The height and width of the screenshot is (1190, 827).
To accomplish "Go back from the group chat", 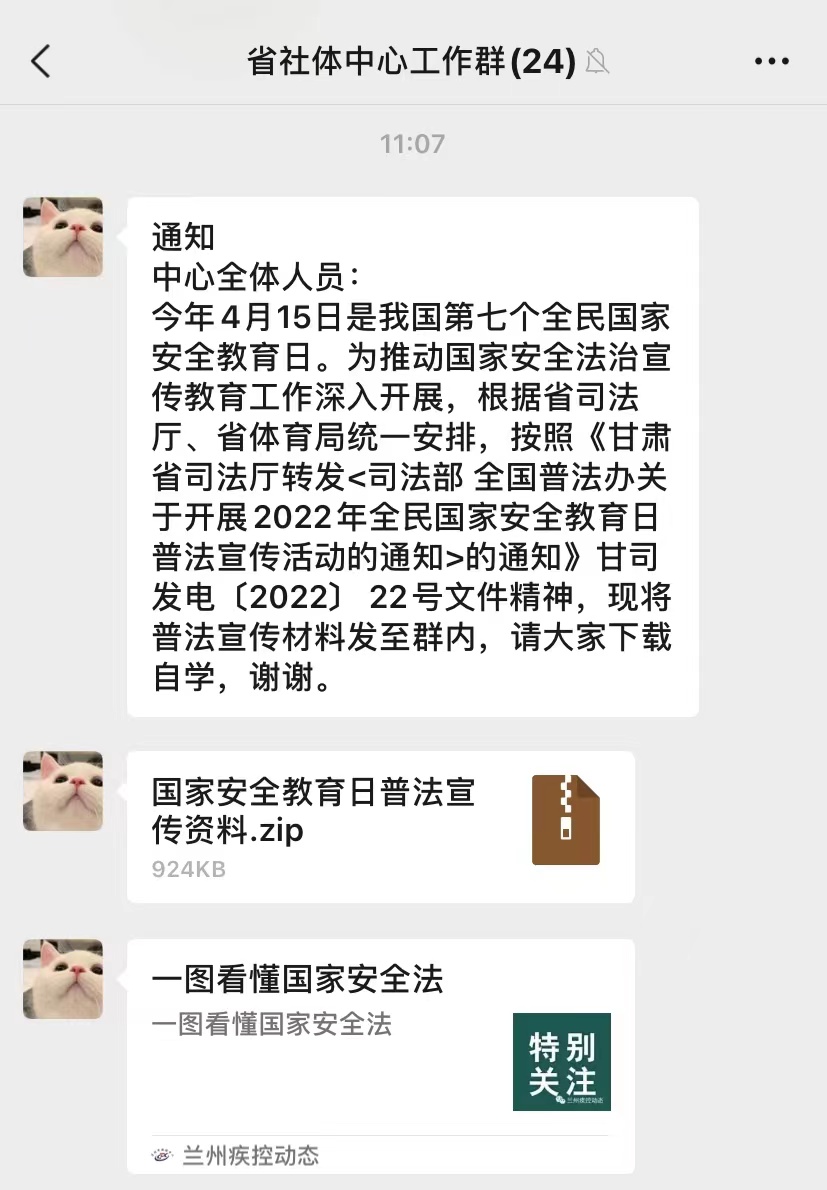I will pyautogui.click(x=40, y=62).
